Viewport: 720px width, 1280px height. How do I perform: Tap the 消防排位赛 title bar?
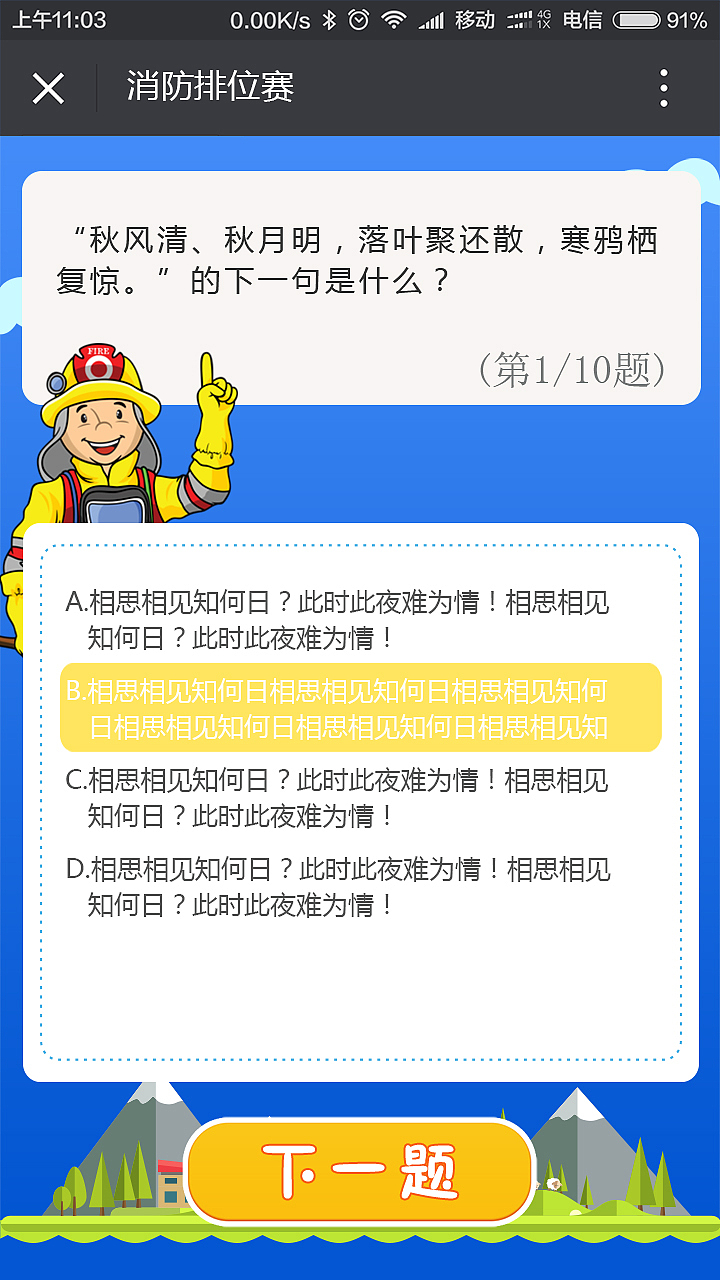pos(208,88)
